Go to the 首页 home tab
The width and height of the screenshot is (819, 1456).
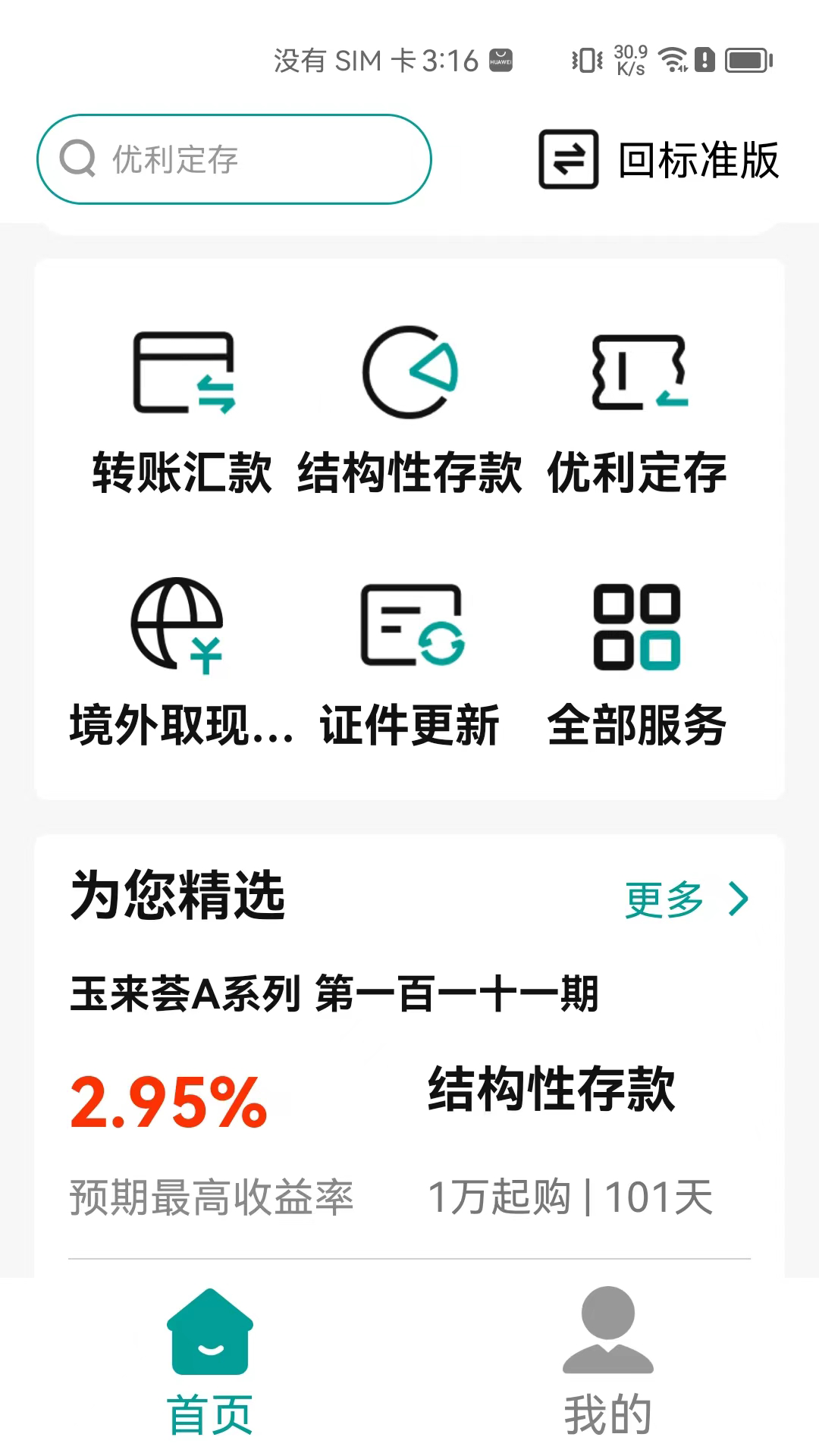click(210, 1363)
